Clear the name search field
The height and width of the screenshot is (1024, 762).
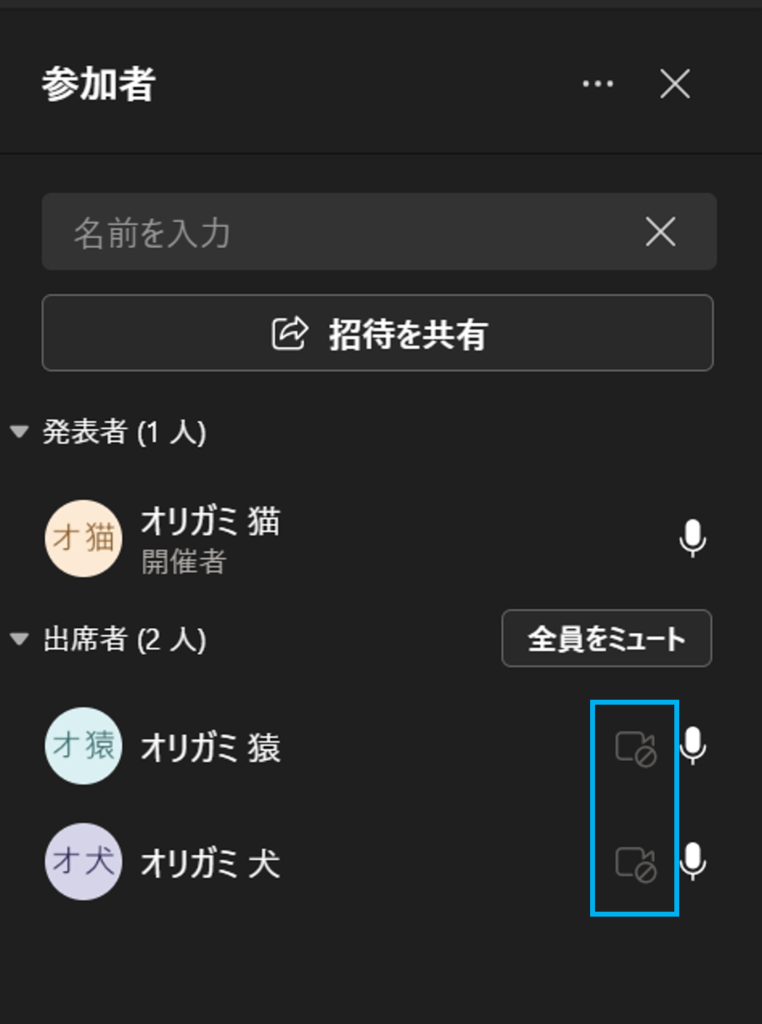660,233
